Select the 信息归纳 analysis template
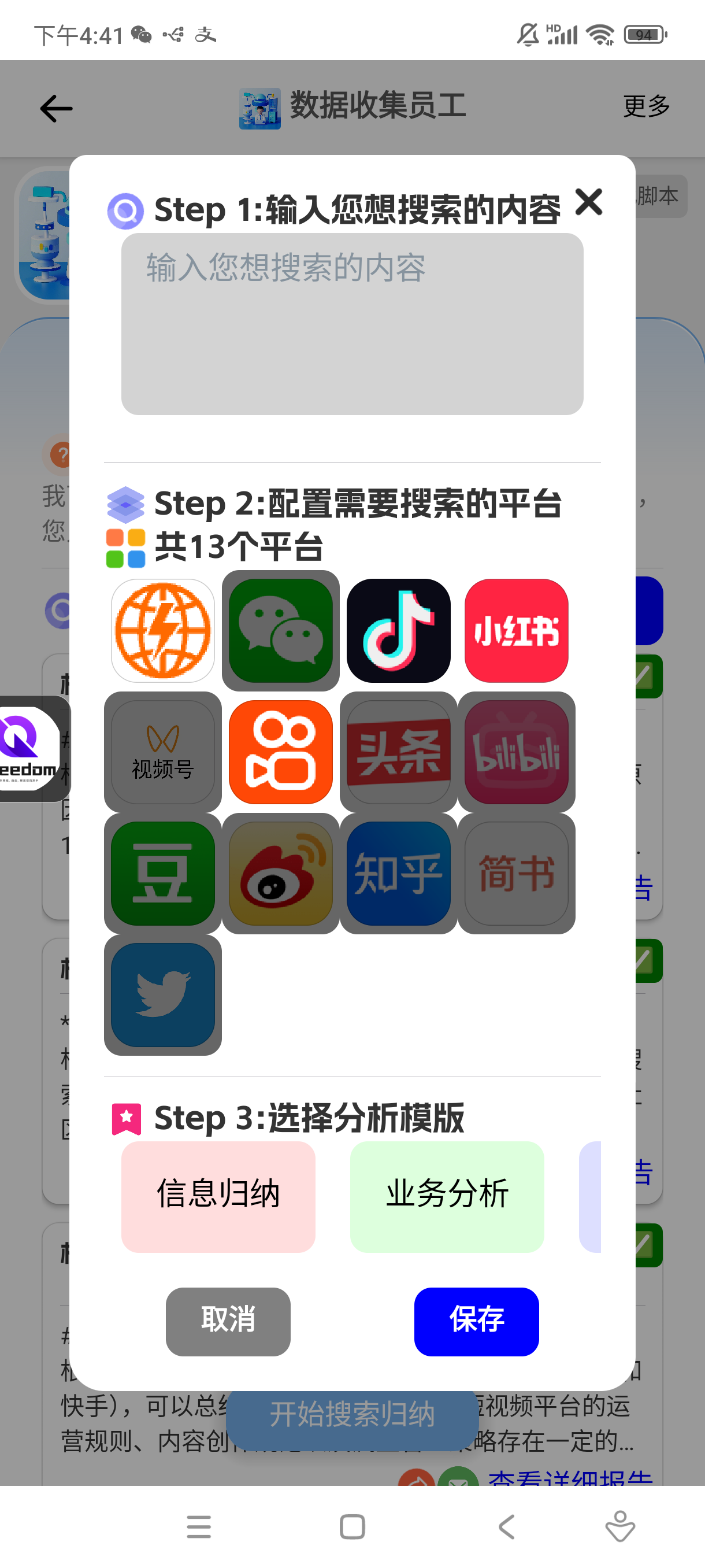Screen dimensions: 705x1568 tap(218, 1196)
